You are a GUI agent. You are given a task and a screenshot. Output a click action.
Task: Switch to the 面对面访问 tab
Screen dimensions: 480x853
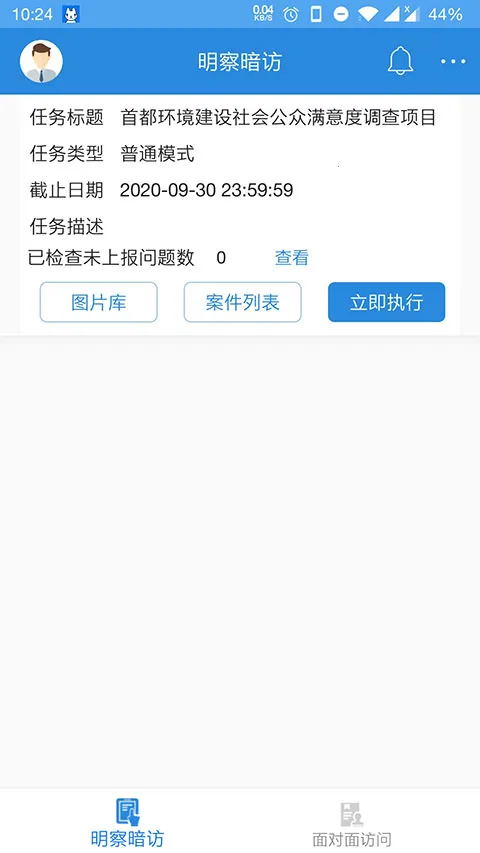[352, 823]
